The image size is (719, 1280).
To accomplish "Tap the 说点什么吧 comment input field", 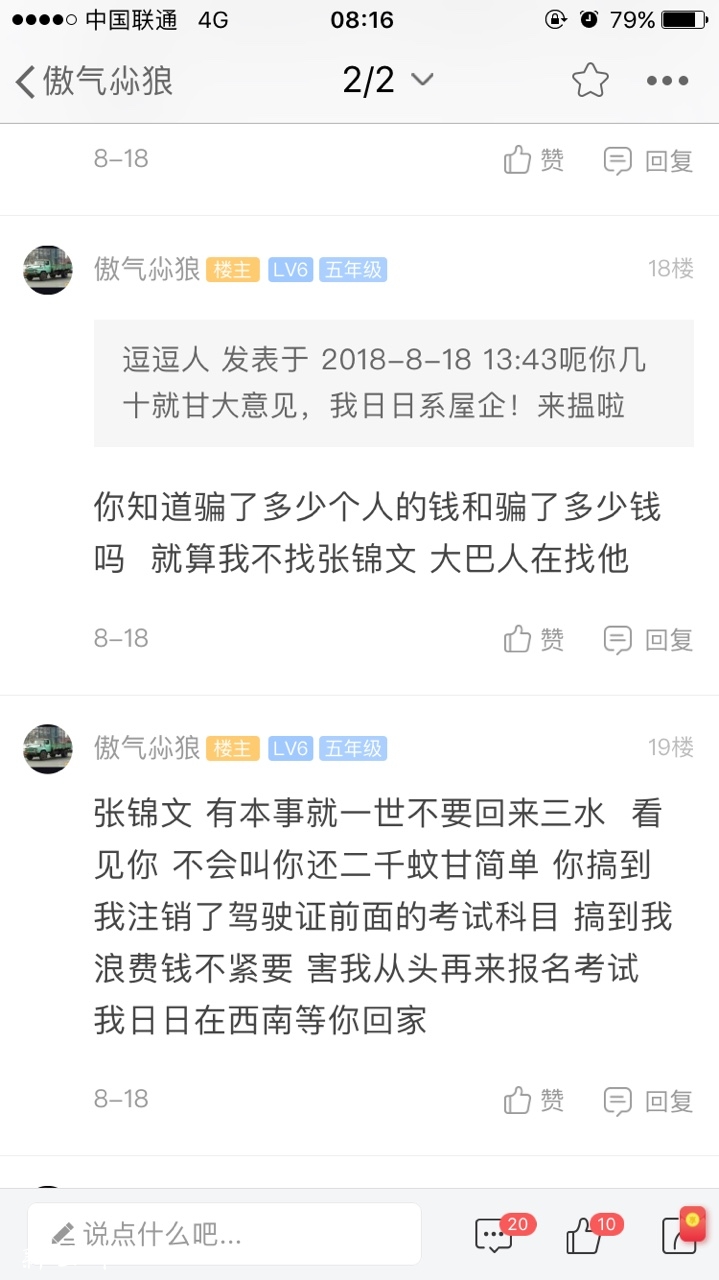I will [224, 1234].
